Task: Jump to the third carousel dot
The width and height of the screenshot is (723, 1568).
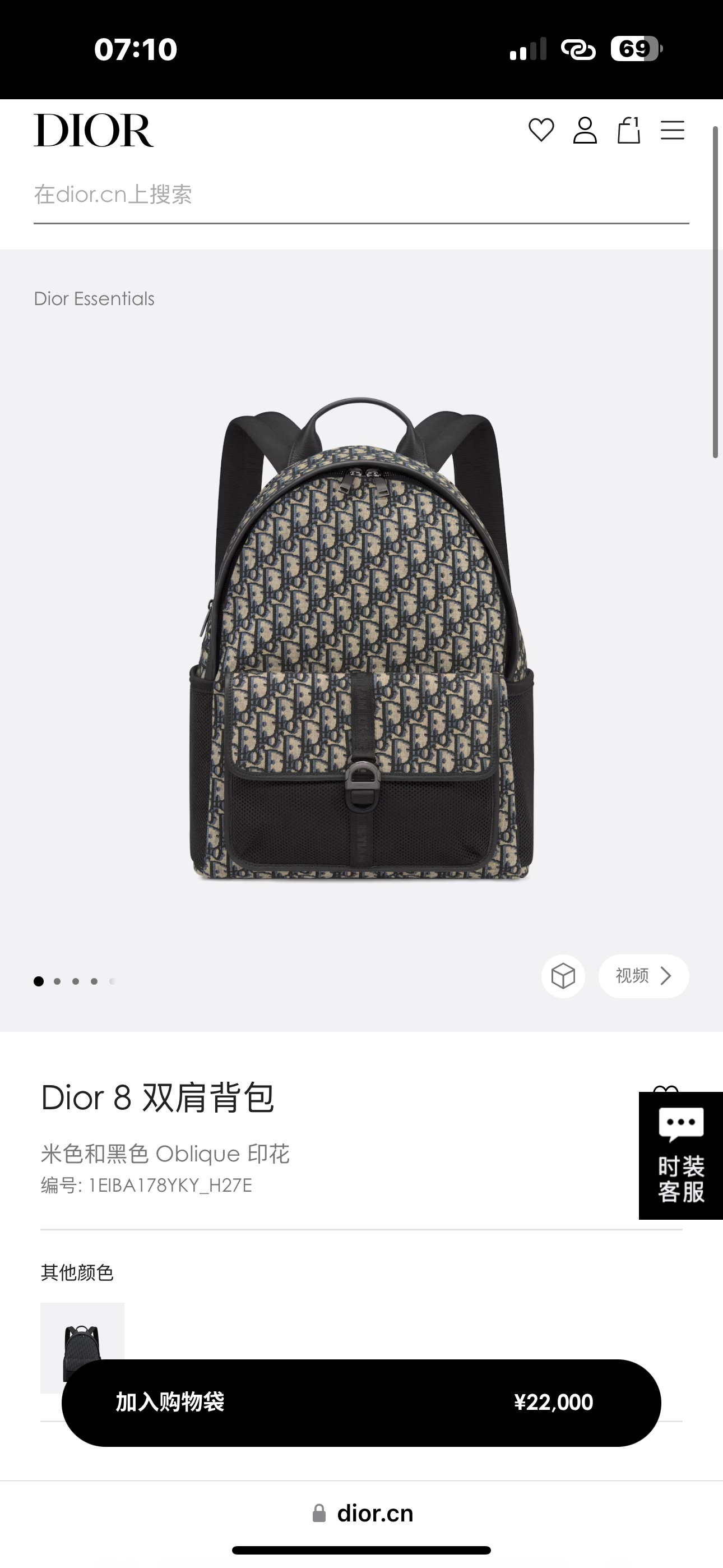Action: 76,980
